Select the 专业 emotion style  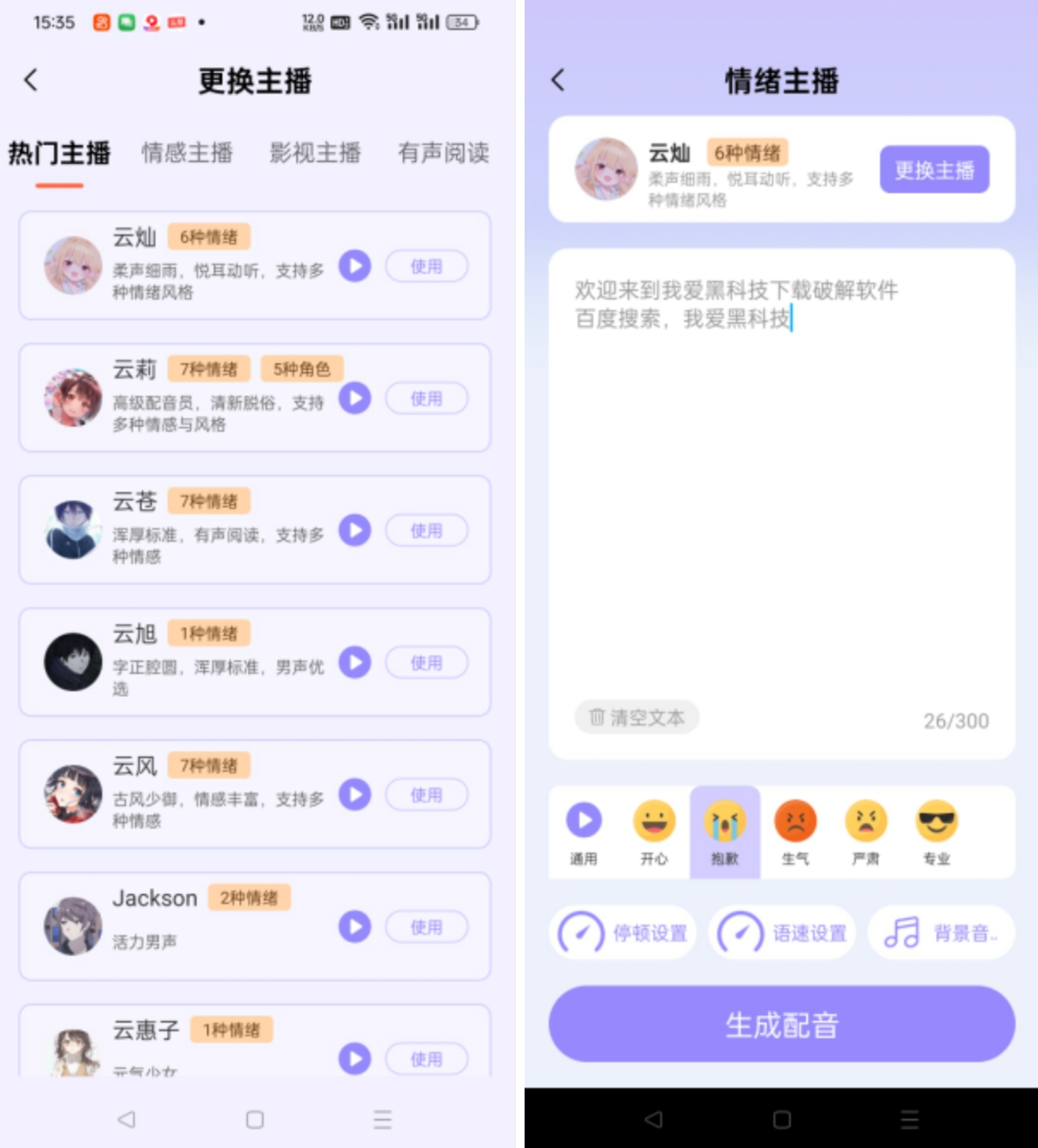pos(936,831)
